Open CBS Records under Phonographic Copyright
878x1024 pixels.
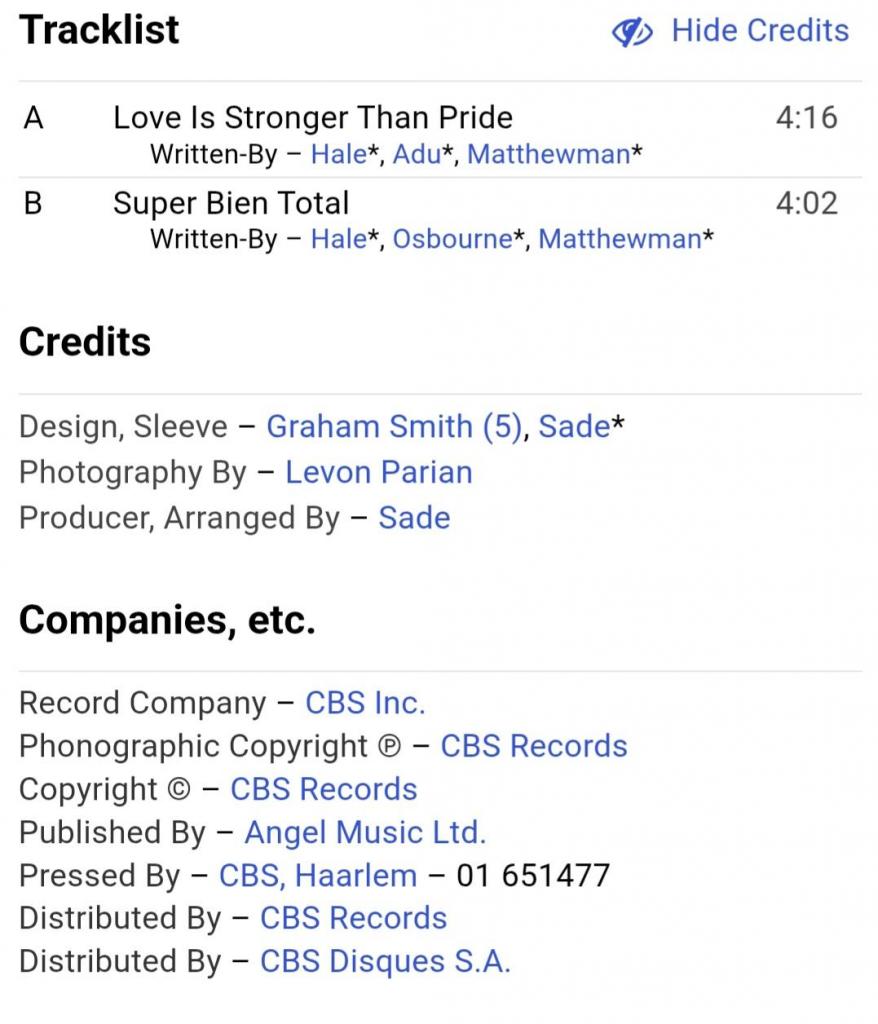pyautogui.click(x=534, y=746)
